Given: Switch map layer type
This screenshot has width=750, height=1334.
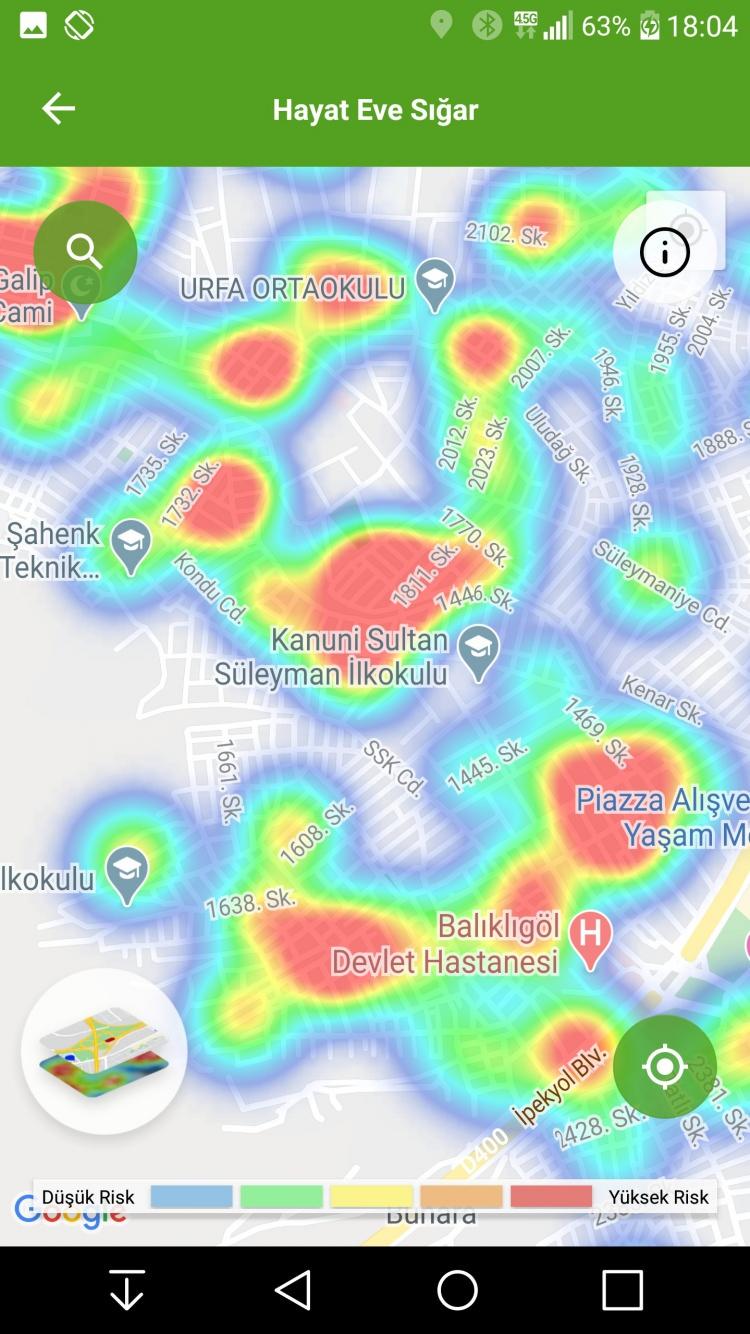Looking at the screenshot, I should tap(104, 1051).
